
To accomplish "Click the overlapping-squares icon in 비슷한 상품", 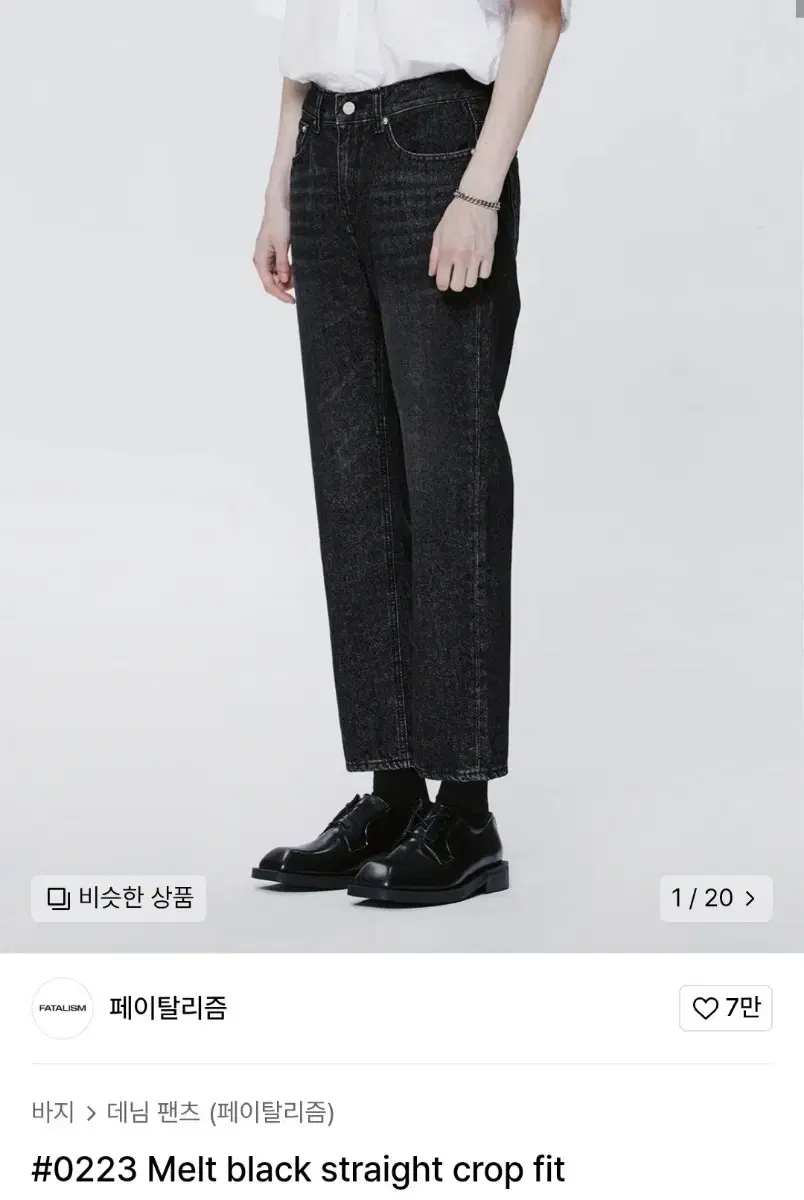I will (x=61, y=898).
